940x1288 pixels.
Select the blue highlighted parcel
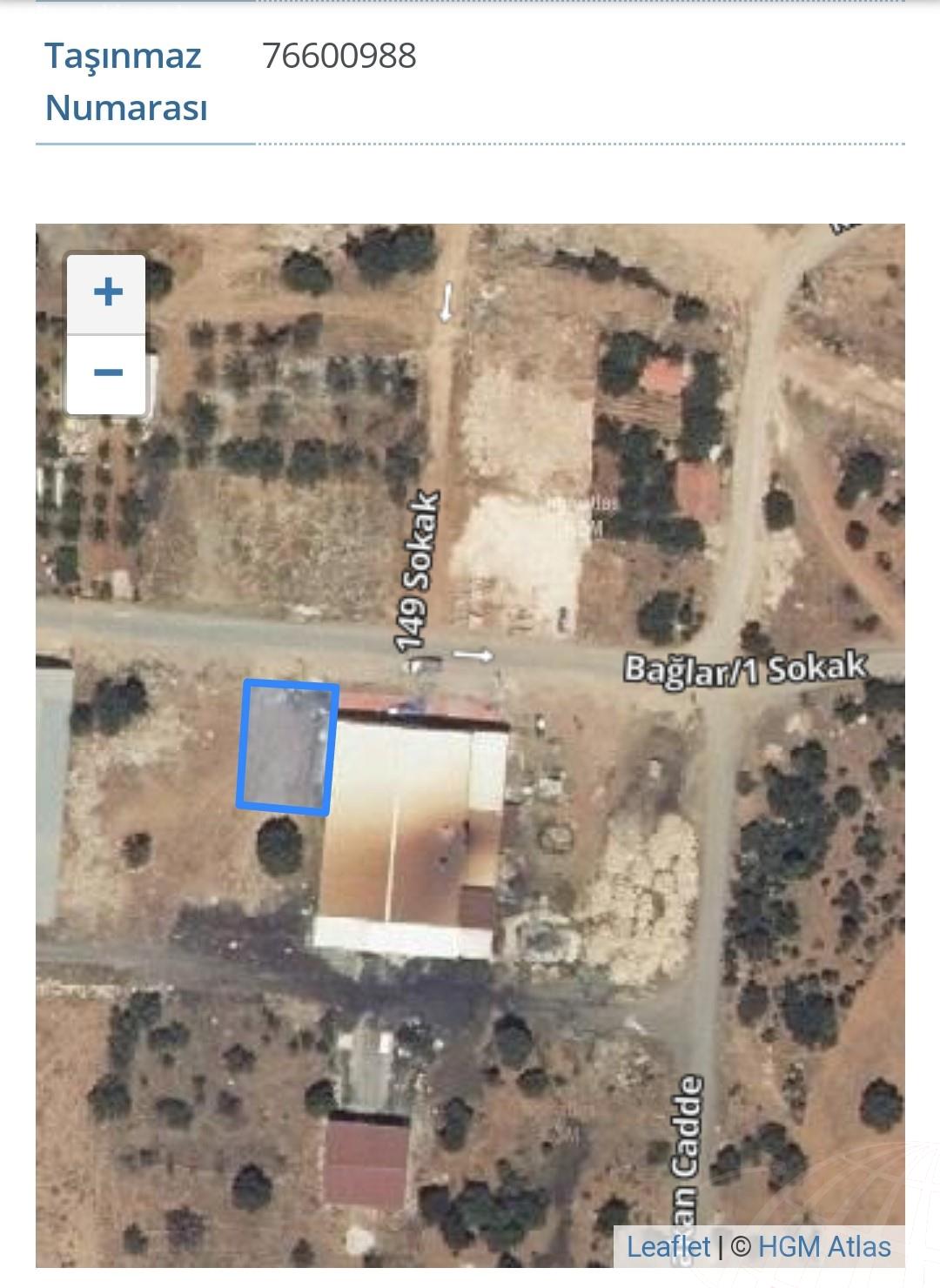[x=287, y=748]
